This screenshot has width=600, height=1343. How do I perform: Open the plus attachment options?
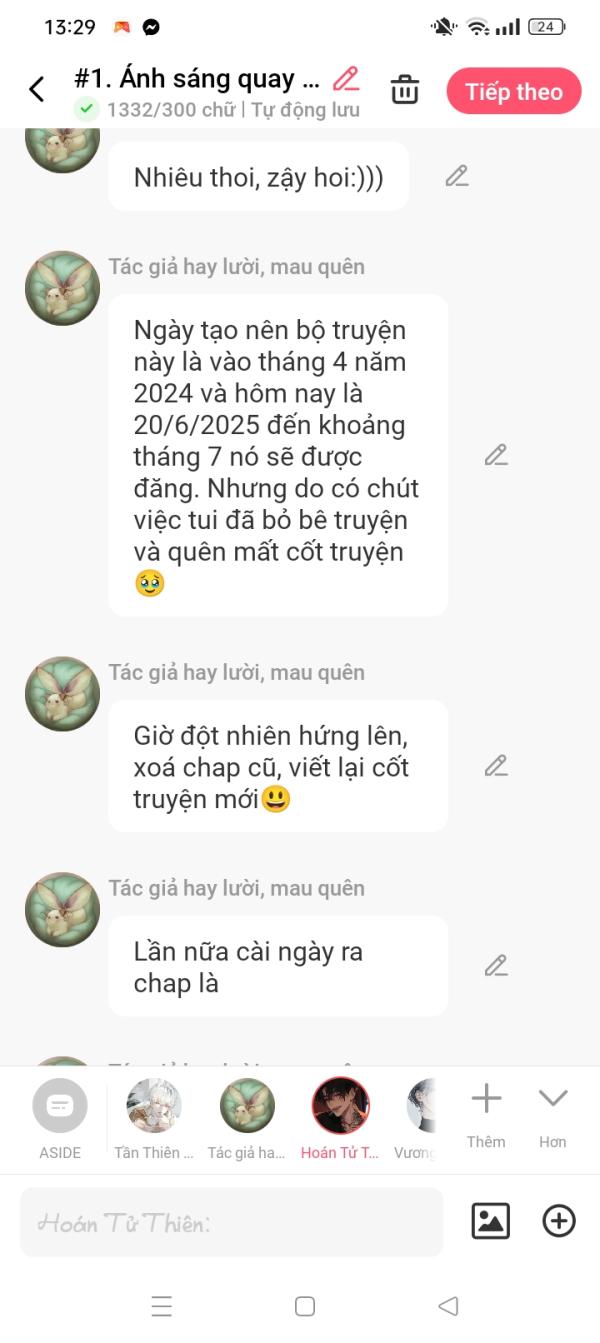tap(558, 1221)
